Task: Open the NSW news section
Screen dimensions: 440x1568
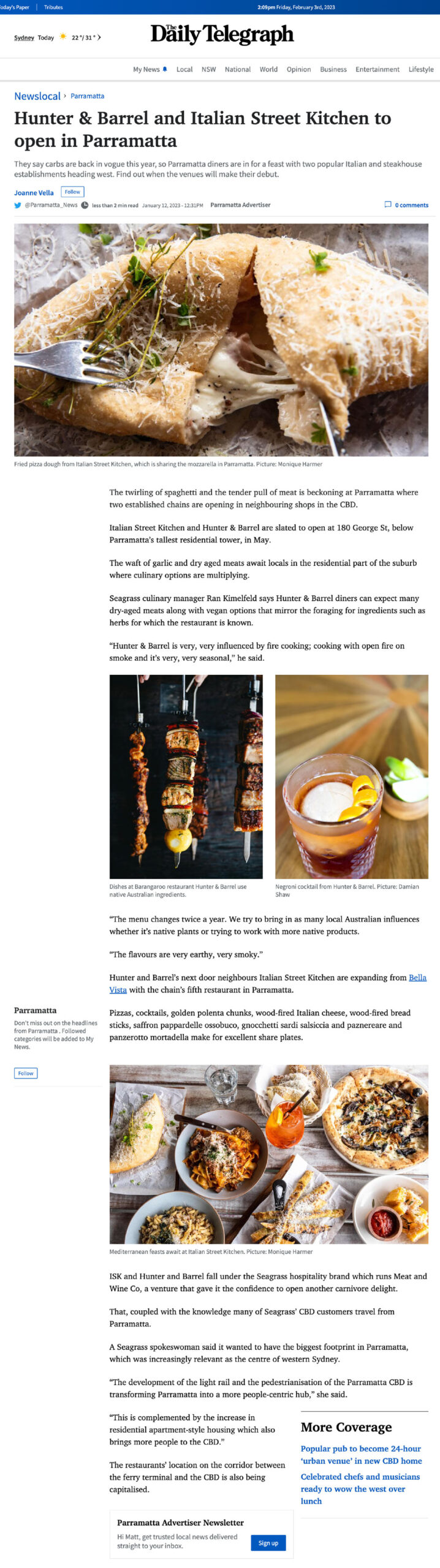Action: click(x=208, y=69)
